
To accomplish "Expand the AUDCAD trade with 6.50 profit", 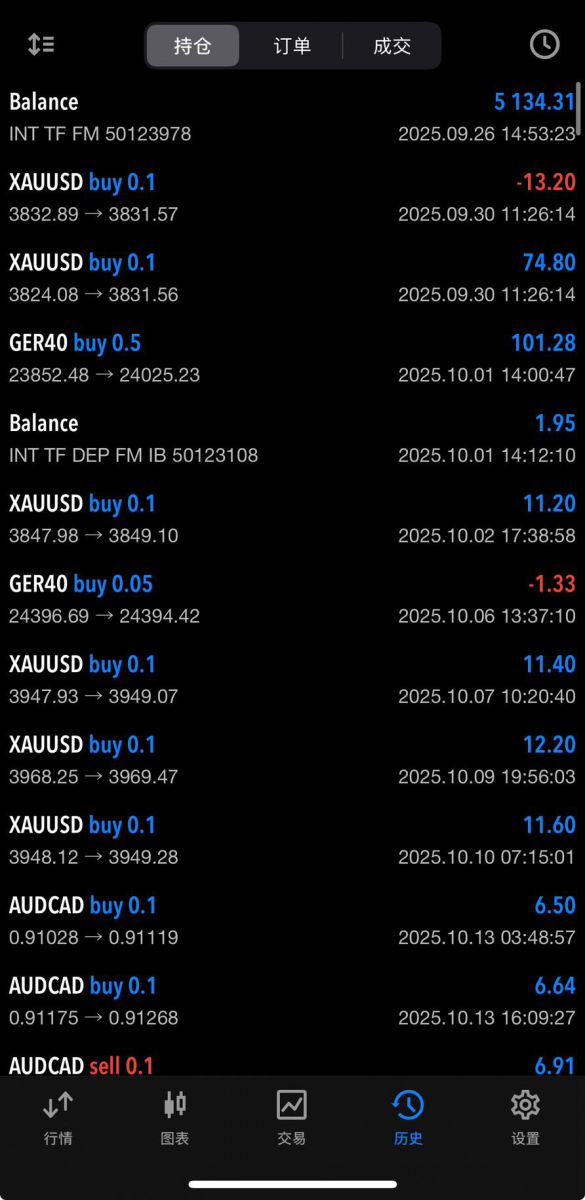I will pyautogui.click(x=292, y=921).
